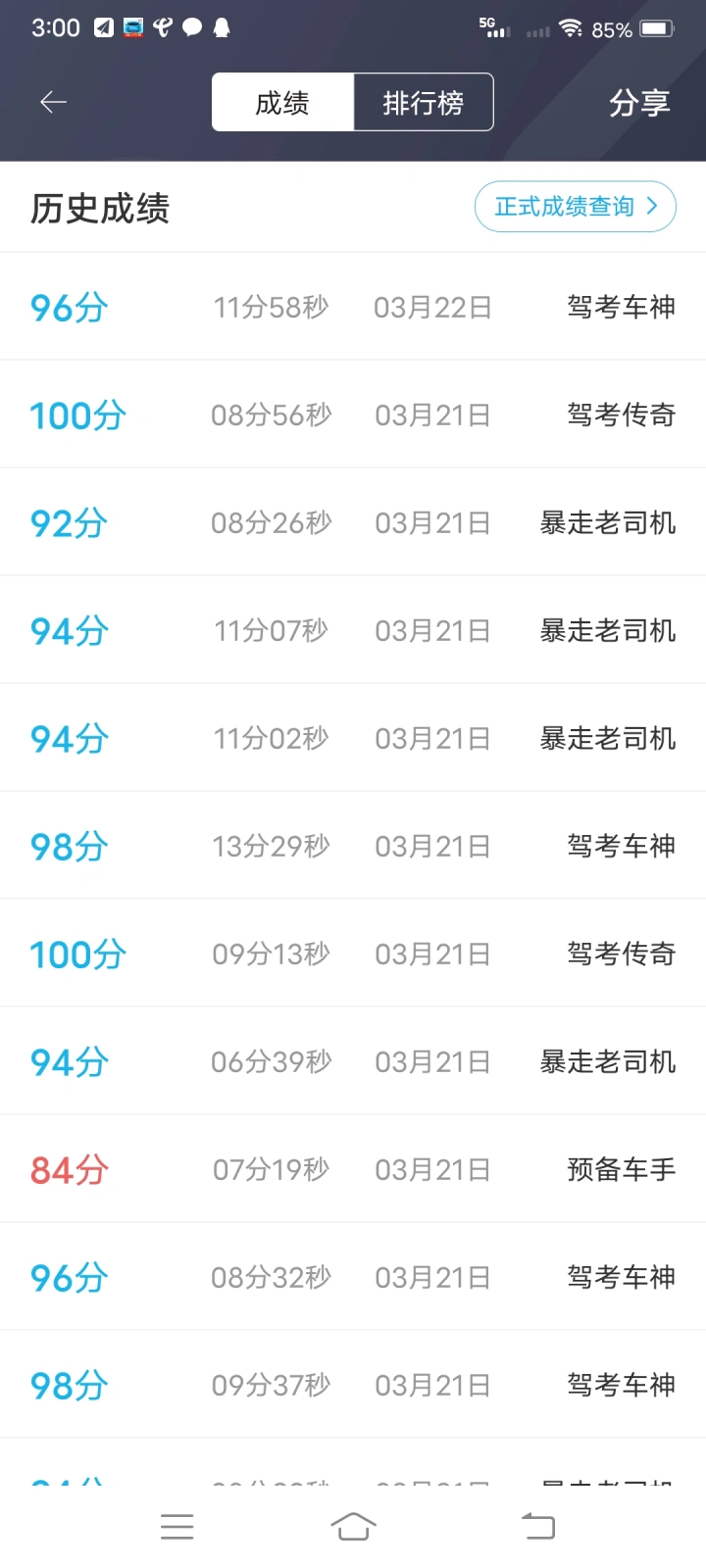Viewport: 706px width, 1568px height.
Task: Select the 成绩 tab
Action: pyautogui.click(x=282, y=102)
